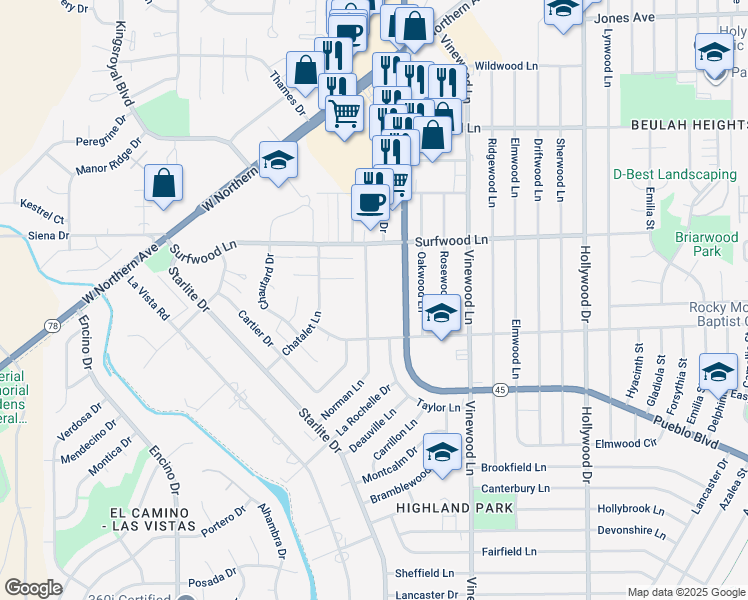This screenshot has height=600, width=748.
Task: Tap the school marker near Forsythia St
Action: pyautogui.click(x=718, y=371)
